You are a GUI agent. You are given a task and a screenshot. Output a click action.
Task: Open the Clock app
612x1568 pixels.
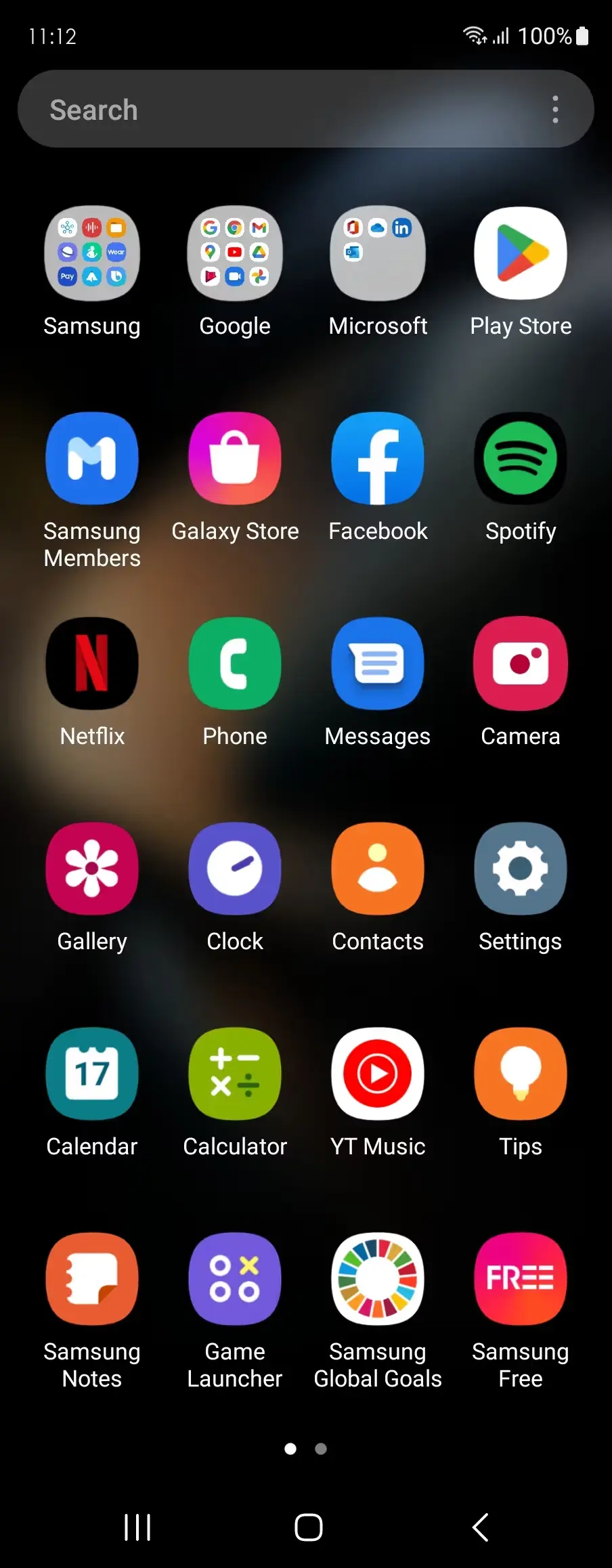235,869
